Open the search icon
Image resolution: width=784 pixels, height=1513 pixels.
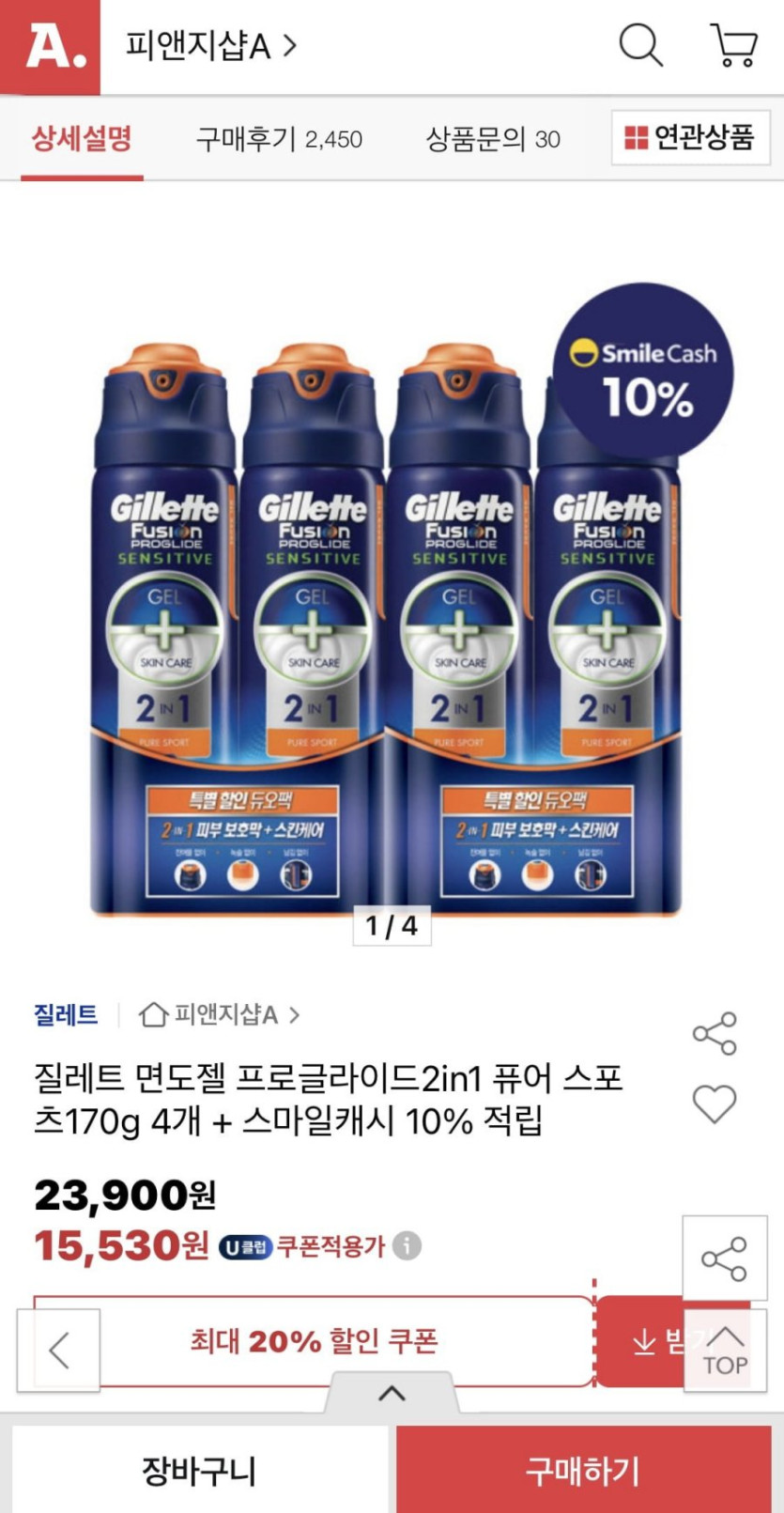[640, 45]
